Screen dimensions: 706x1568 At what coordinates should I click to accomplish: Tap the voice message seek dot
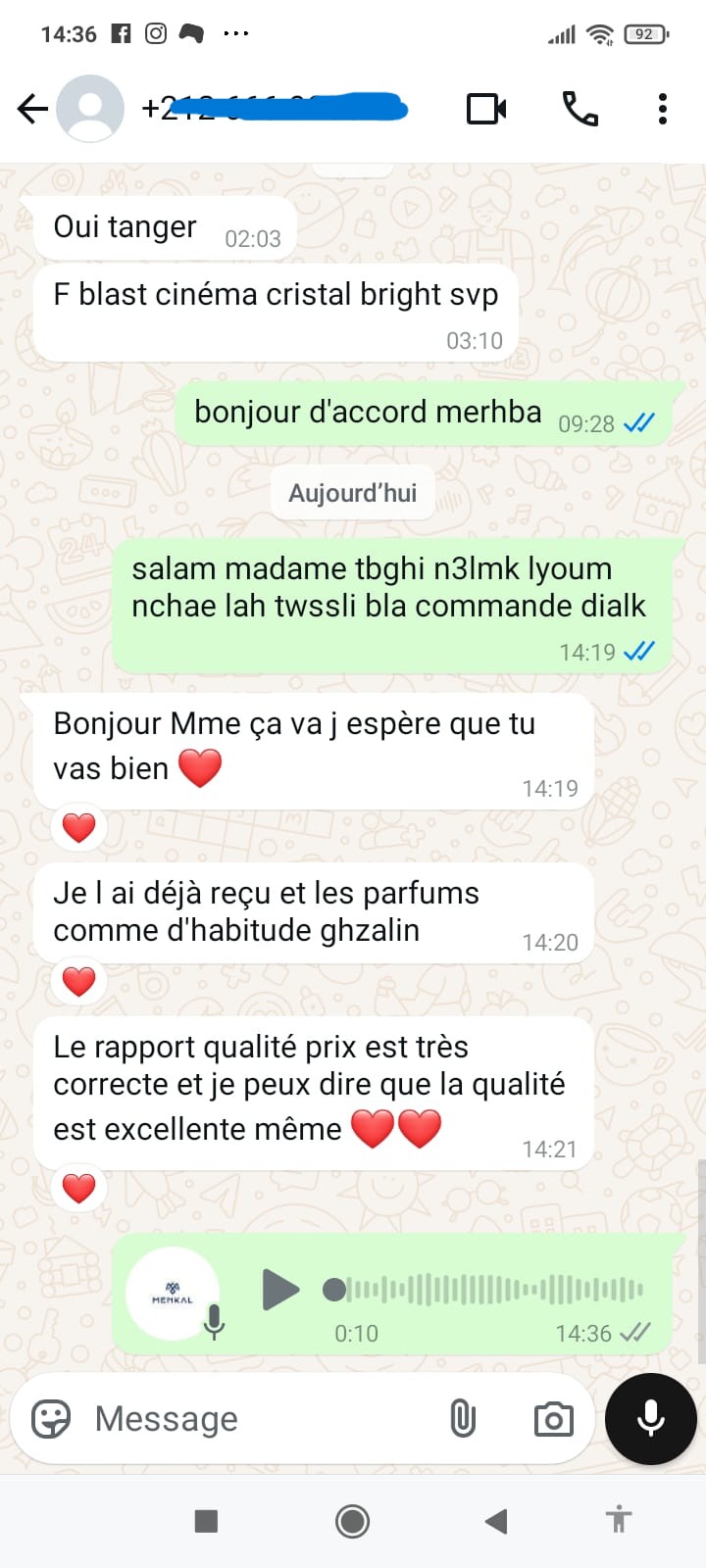click(x=334, y=1290)
